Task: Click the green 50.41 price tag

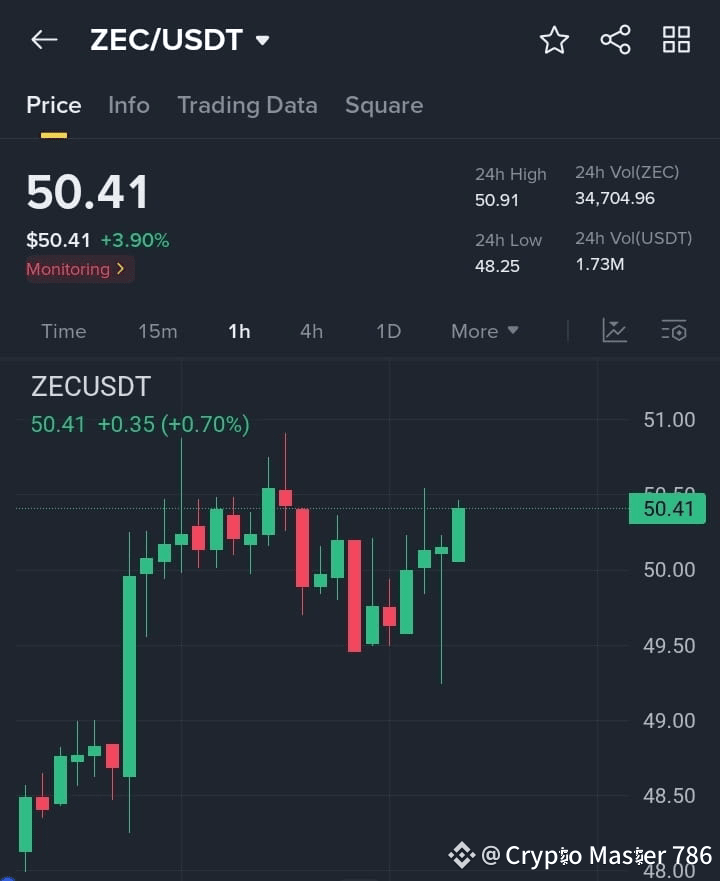Action: point(667,509)
